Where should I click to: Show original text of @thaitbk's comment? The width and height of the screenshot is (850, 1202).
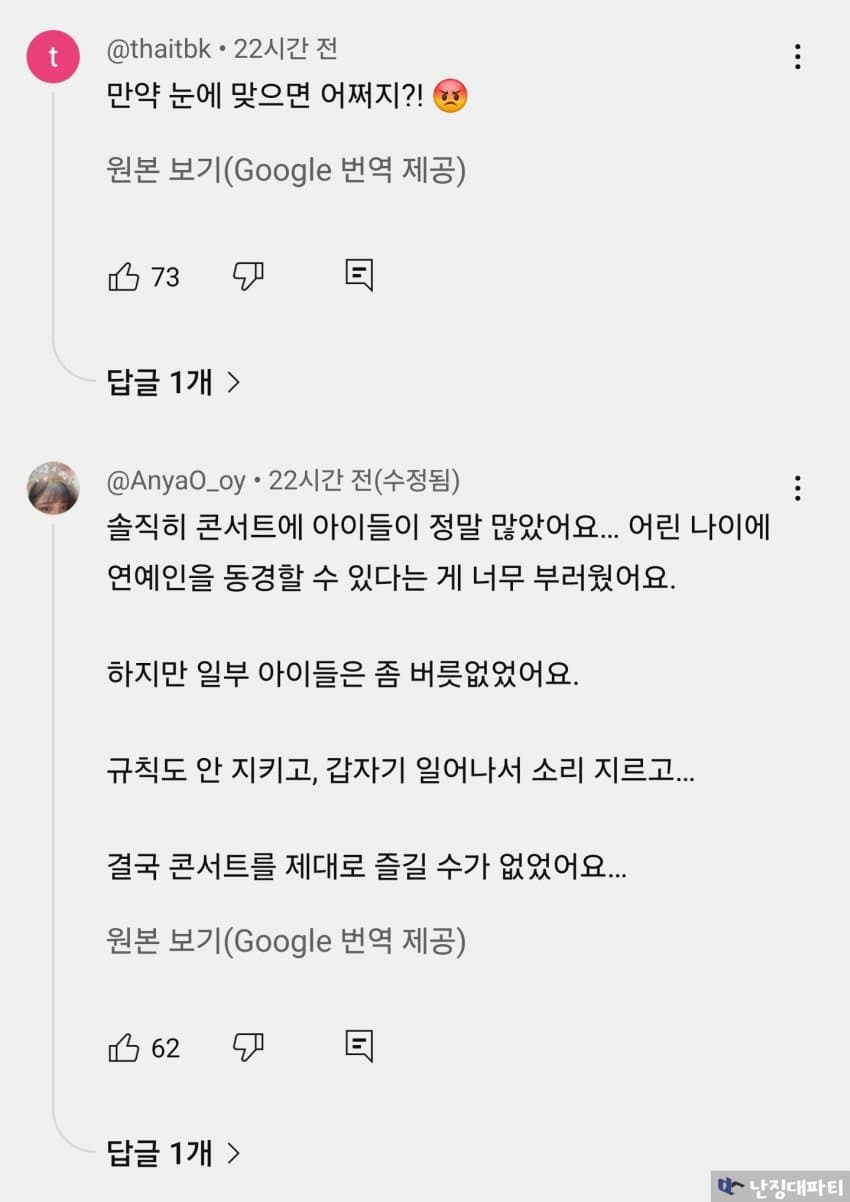coord(285,170)
